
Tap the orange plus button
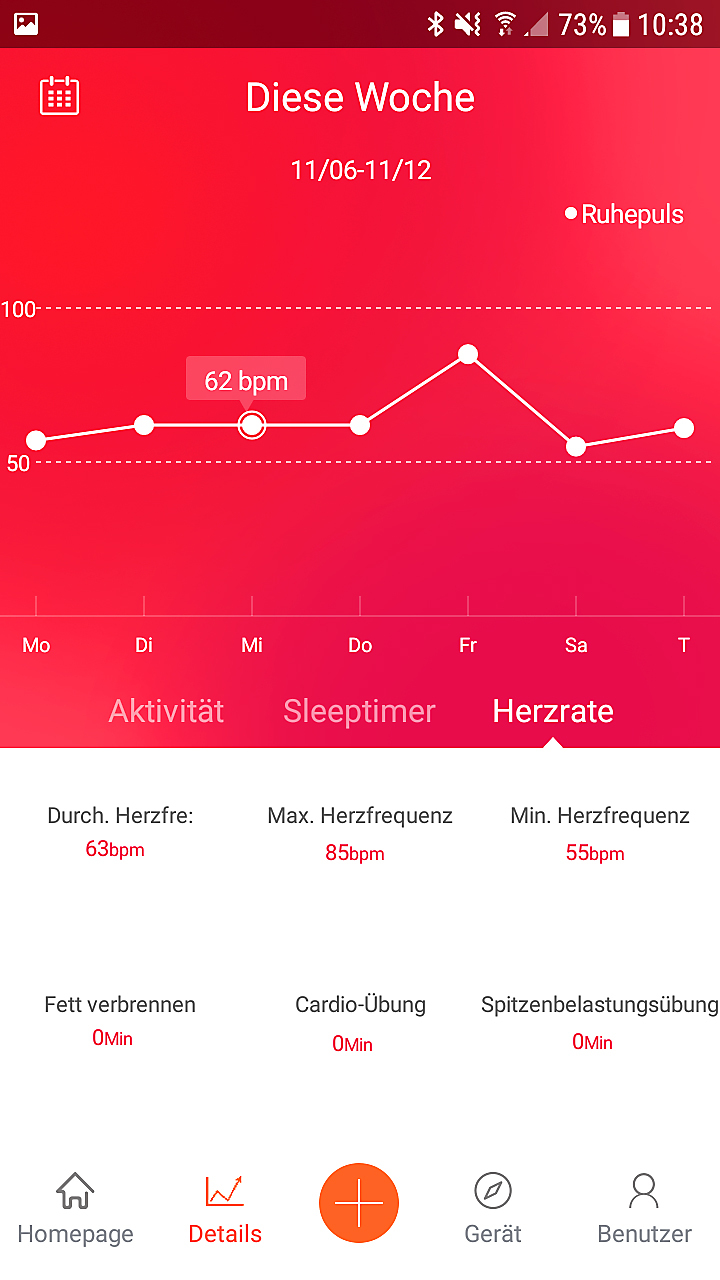359,1203
